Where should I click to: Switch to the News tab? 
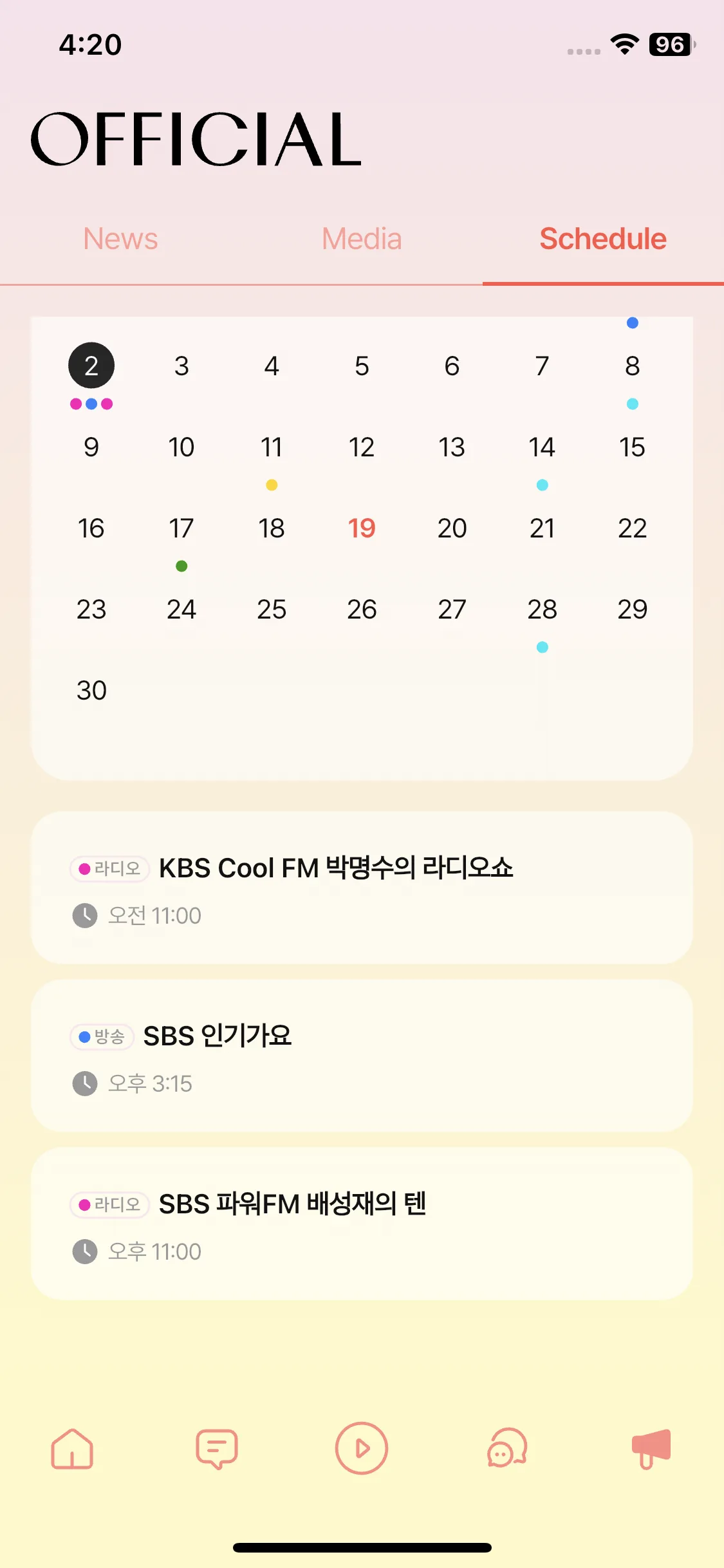120,239
